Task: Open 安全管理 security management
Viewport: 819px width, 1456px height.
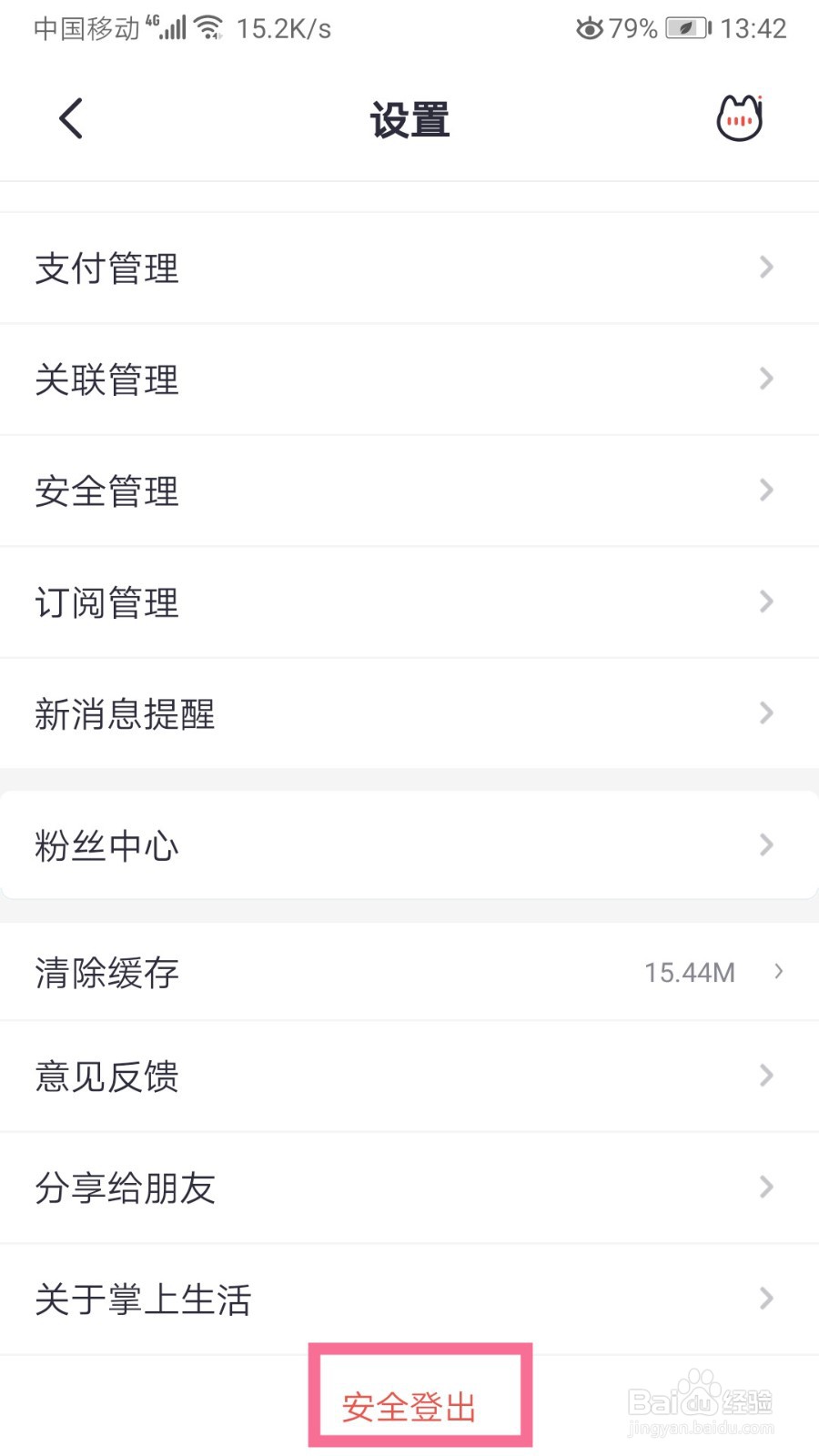Action: (x=409, y=490)
